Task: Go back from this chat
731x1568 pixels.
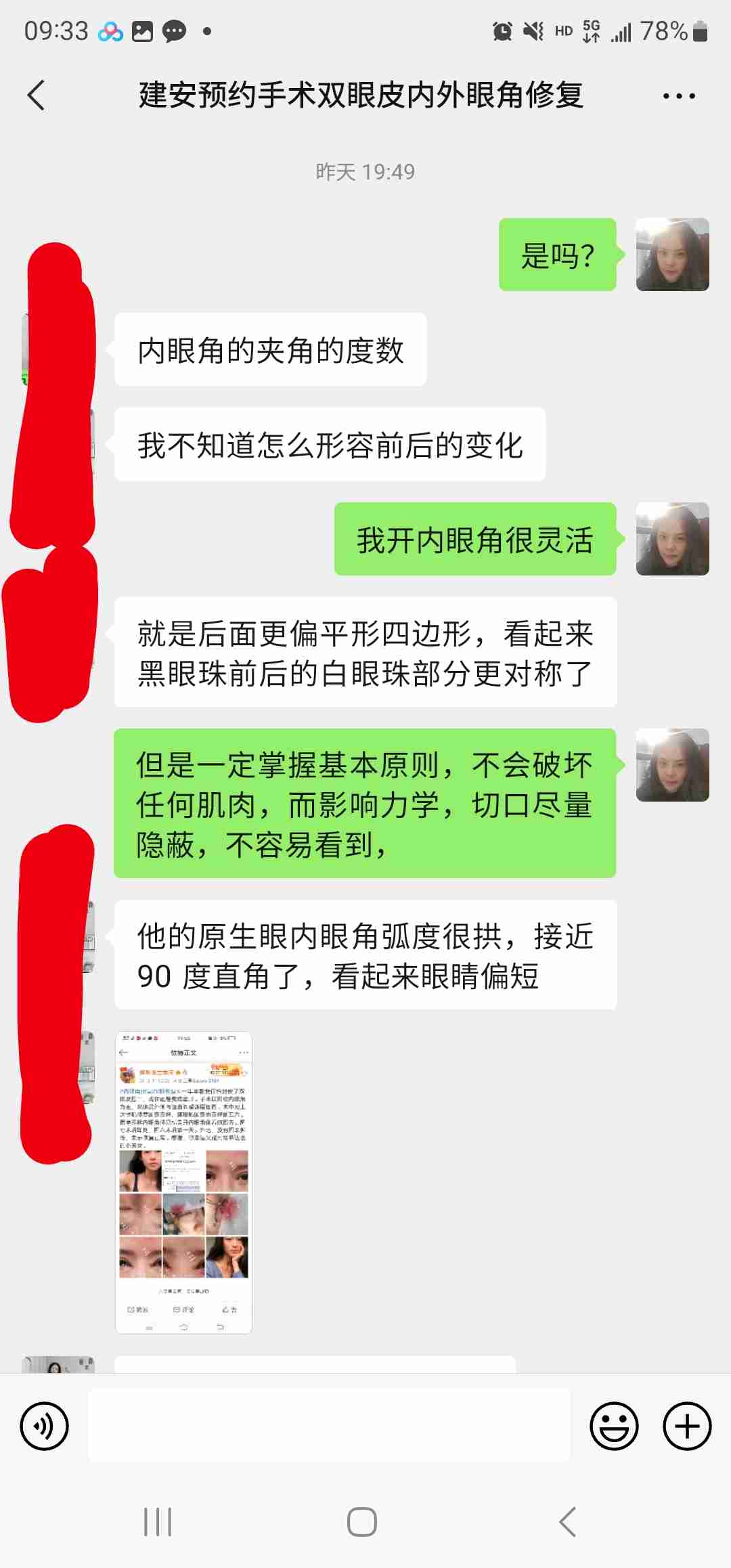Action: (37, 95)
